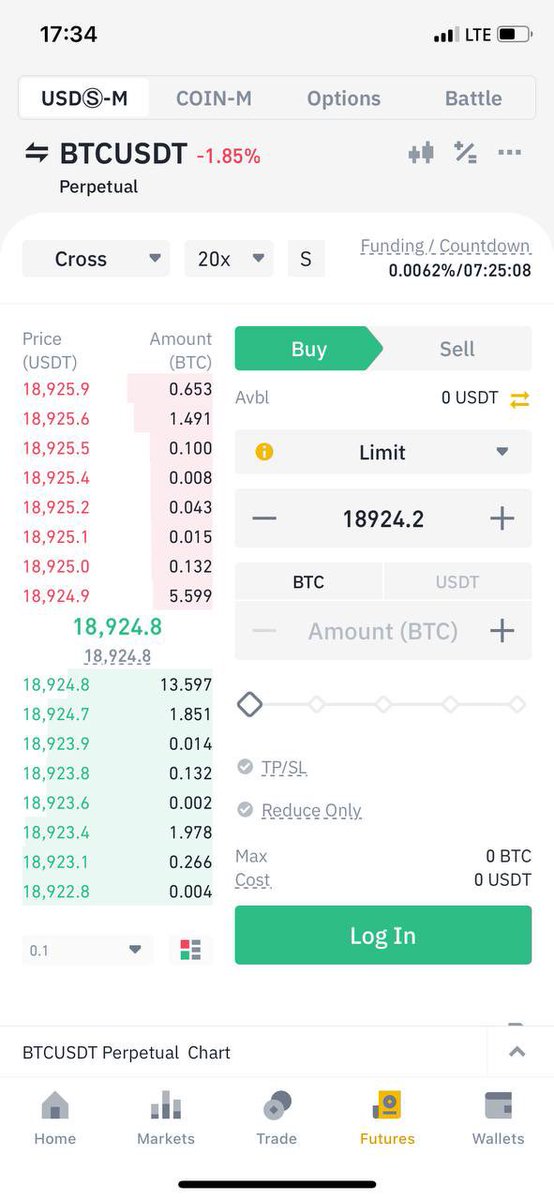Tap the Amount (BTC) input field
The height and width of the screenshot is (1200, 554).
pyautogui.click(x=383, y=631)
